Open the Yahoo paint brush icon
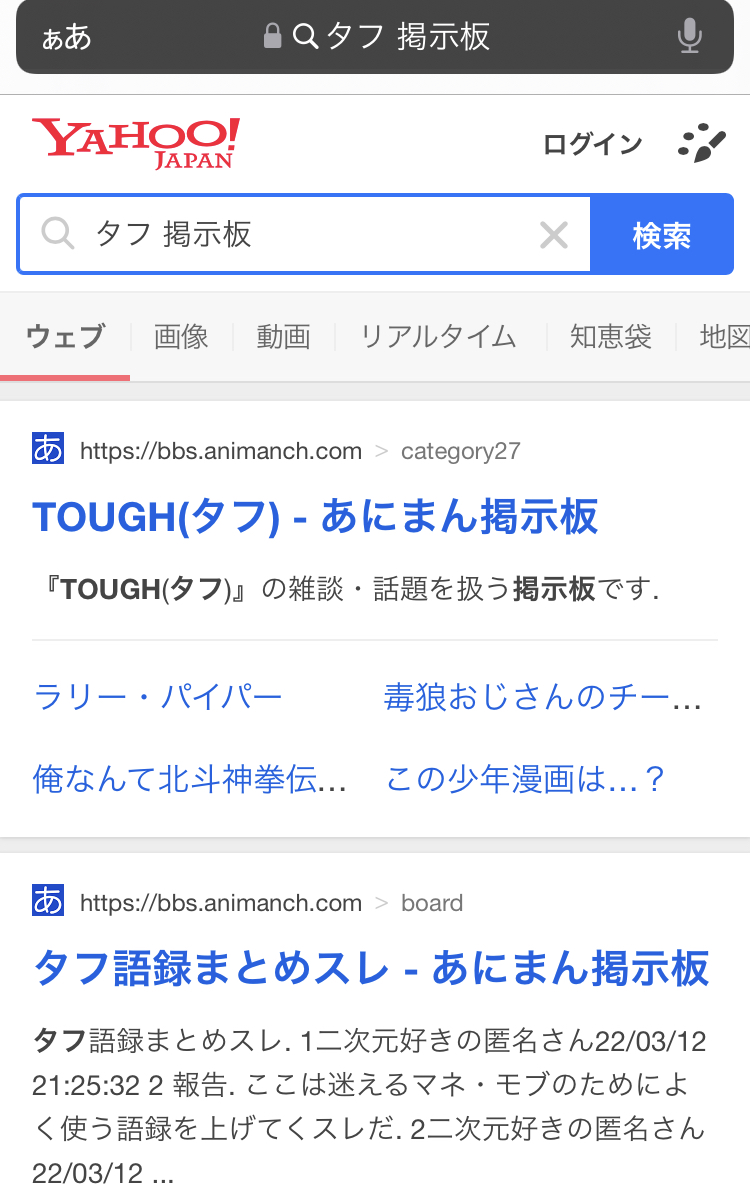The width and height of the screenshot is (750, 1193). click(702, 144)
